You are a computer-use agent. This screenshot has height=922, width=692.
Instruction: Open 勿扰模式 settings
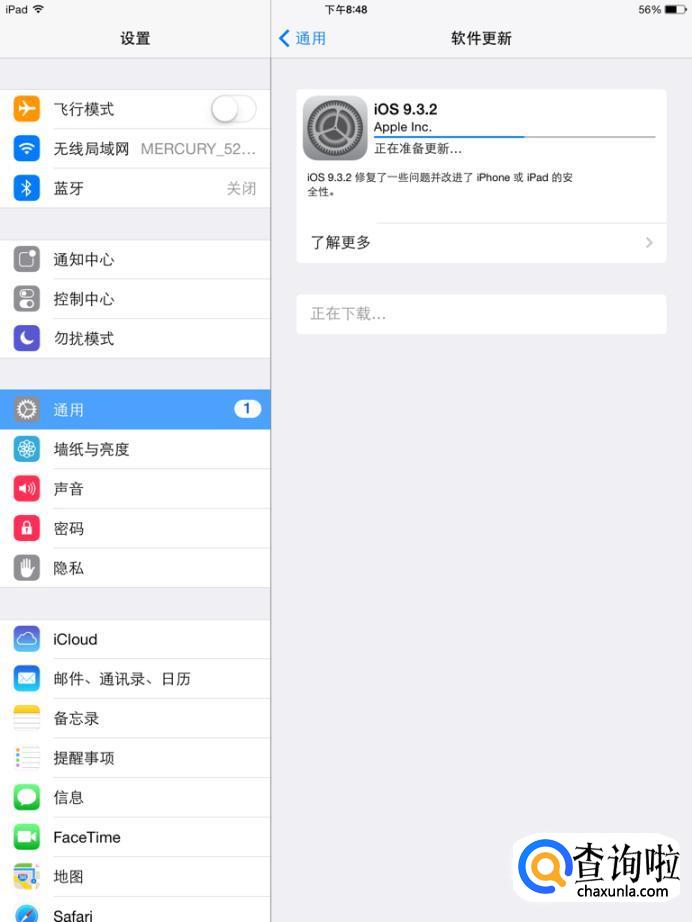click(135, 338)
